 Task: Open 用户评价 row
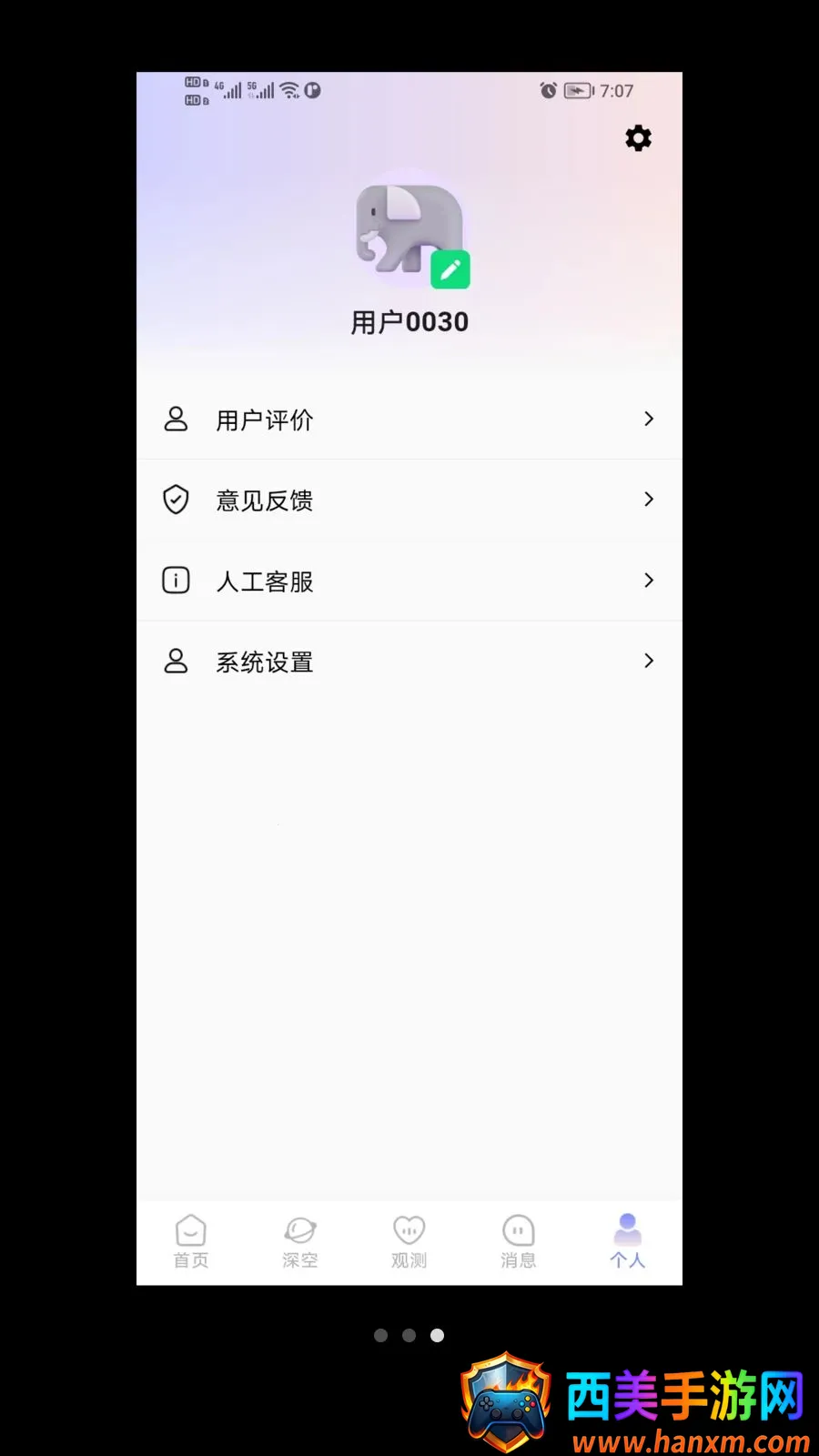409,420
